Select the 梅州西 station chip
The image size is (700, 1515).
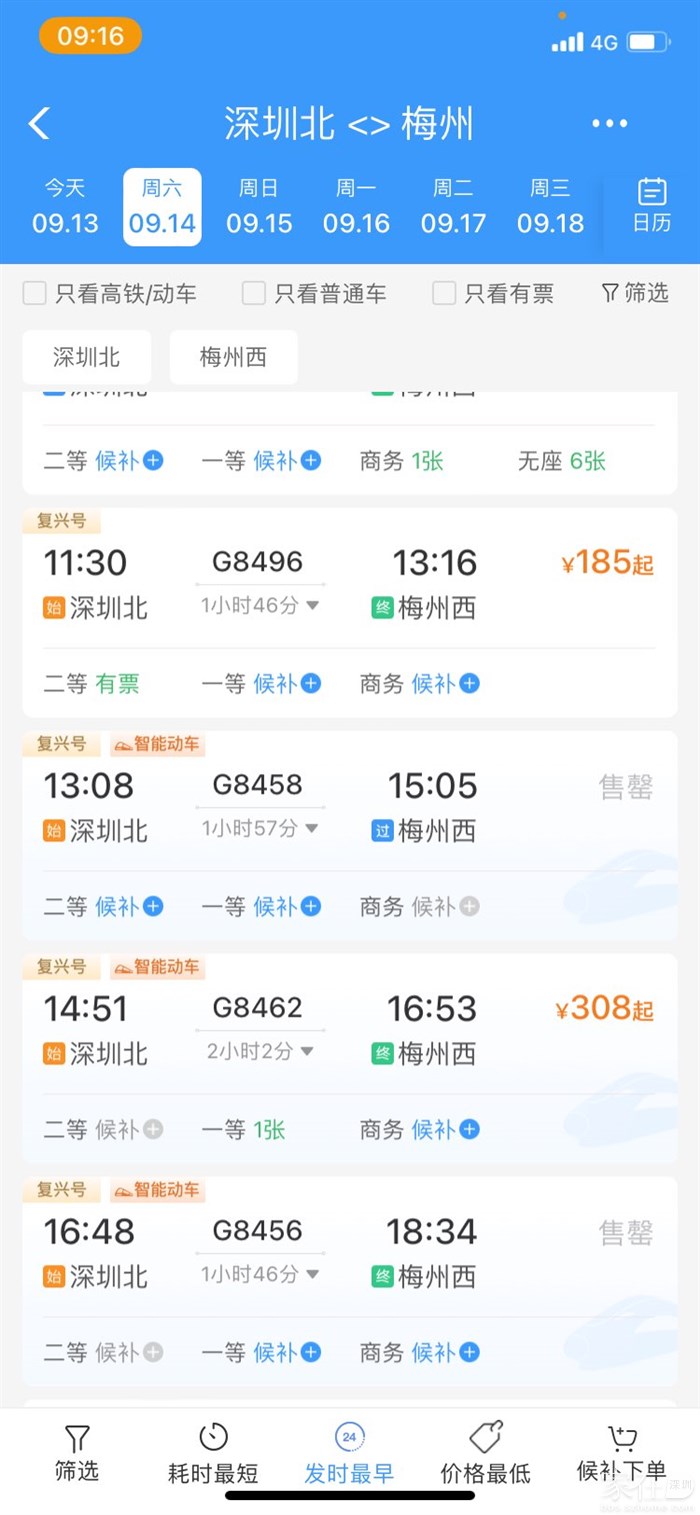pyautogui.click(x=233, y=357)
